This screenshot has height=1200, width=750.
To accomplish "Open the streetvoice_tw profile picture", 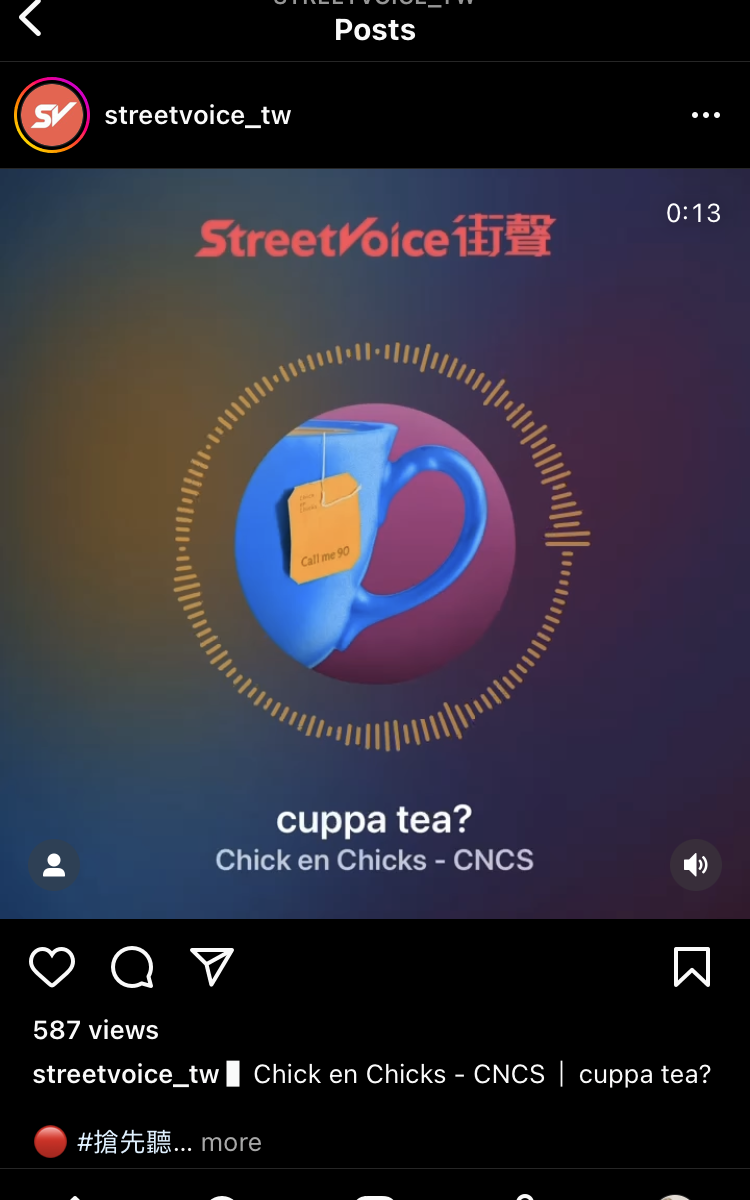I will click(52, 115).
